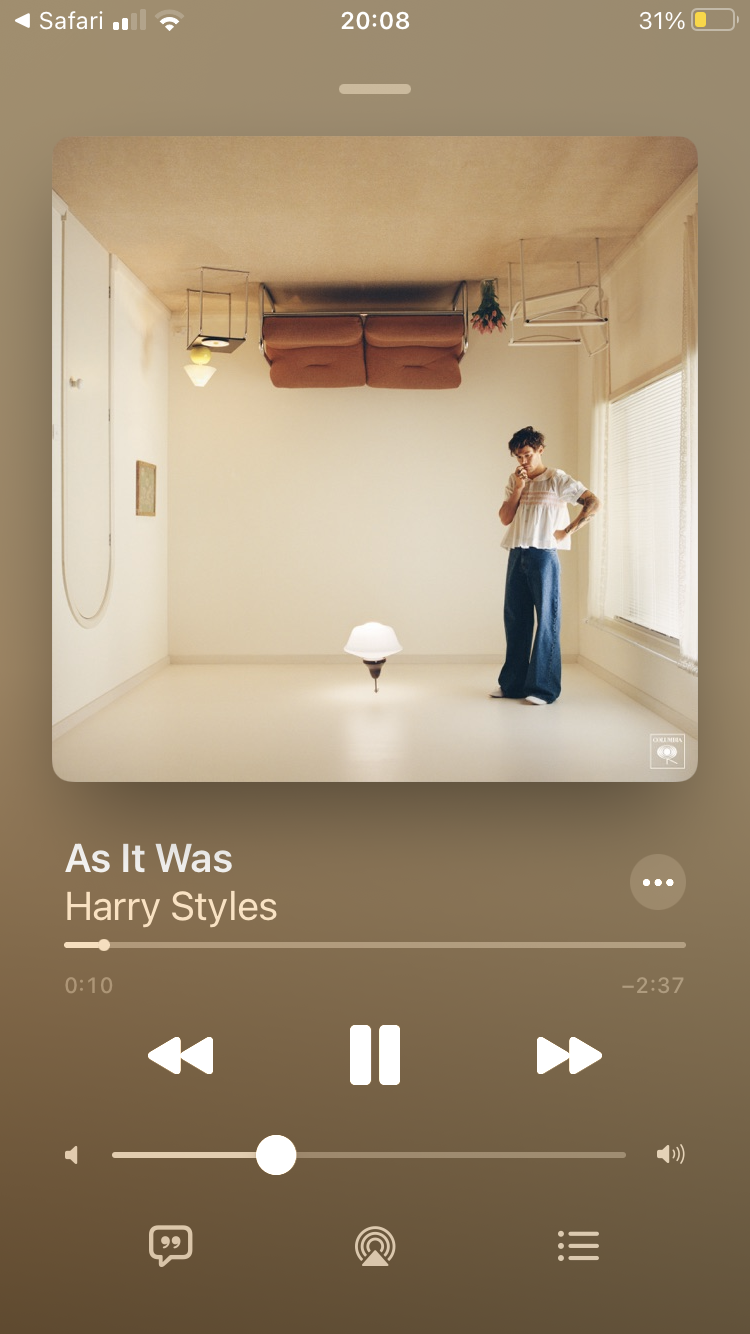Skip to the next track
This screenshot has width=750, height=1334.
tap(569, 1055)
